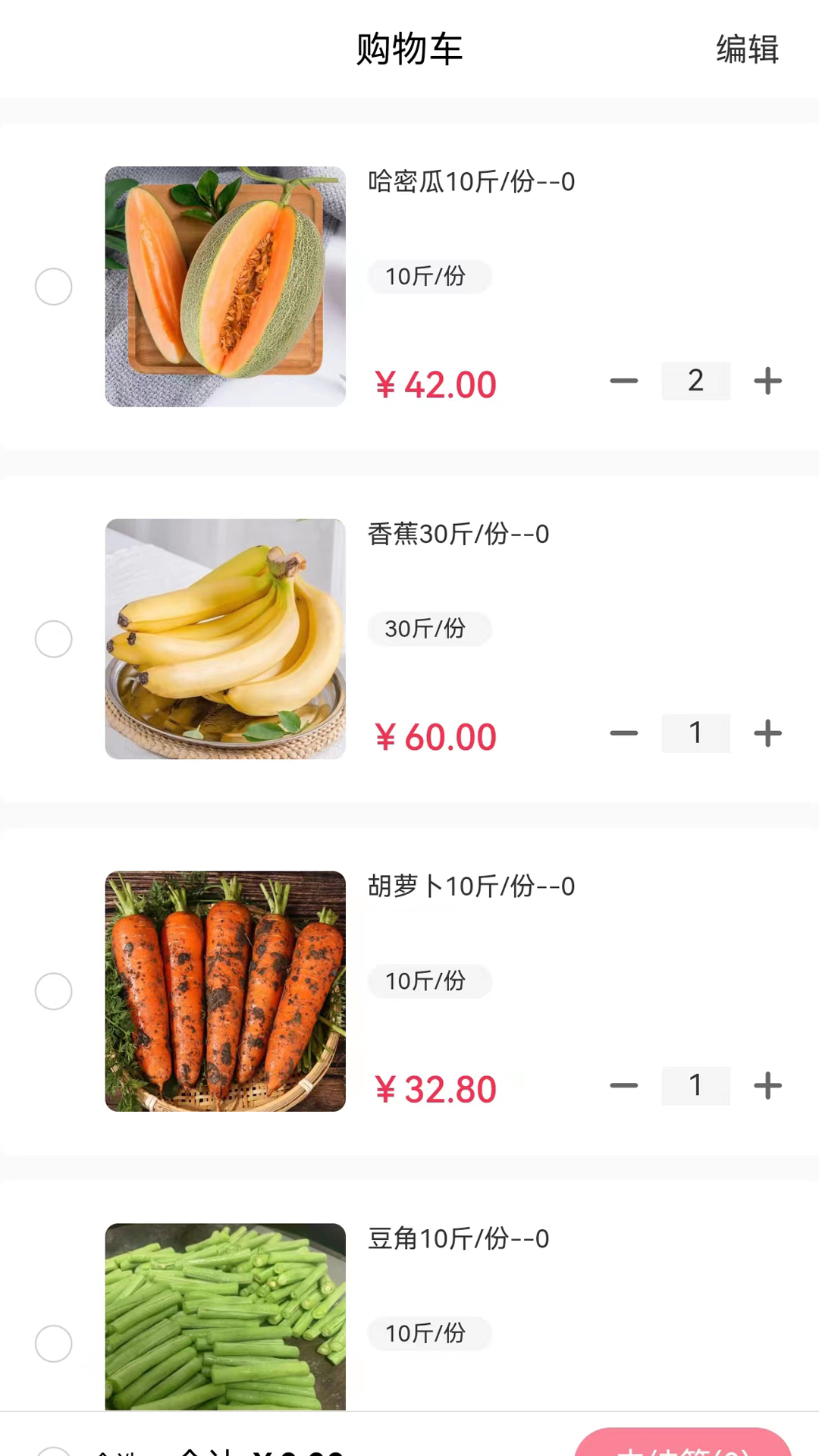Image resolution: width=819 pixels, height=1456 pixels.
Task: Increase the 胡萝卜 quantity with the plus icon
Action: pyautogui.click(x=767, y=1086)
